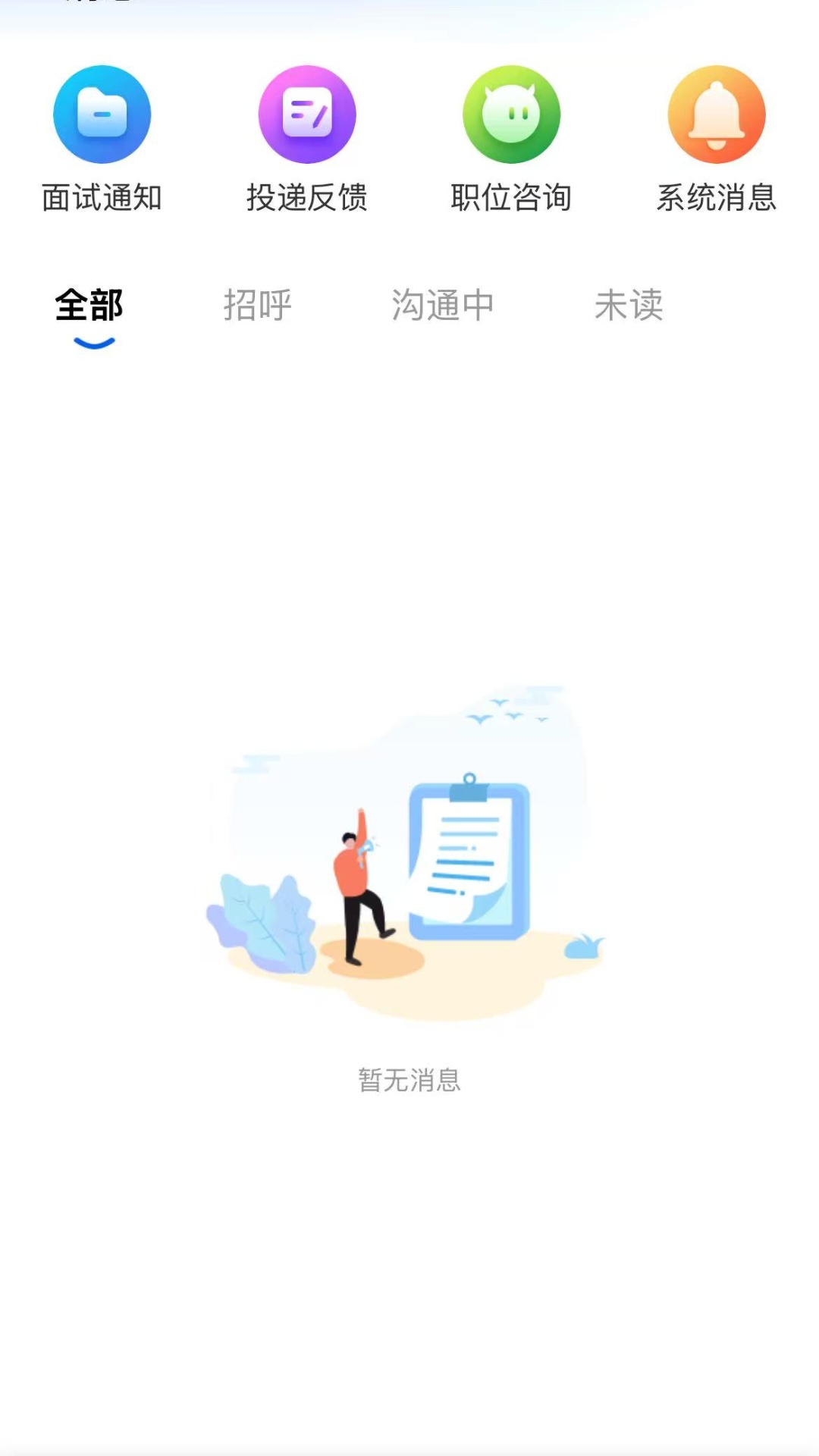
Task: Select the 系统消息 label text
Action: 717,197
